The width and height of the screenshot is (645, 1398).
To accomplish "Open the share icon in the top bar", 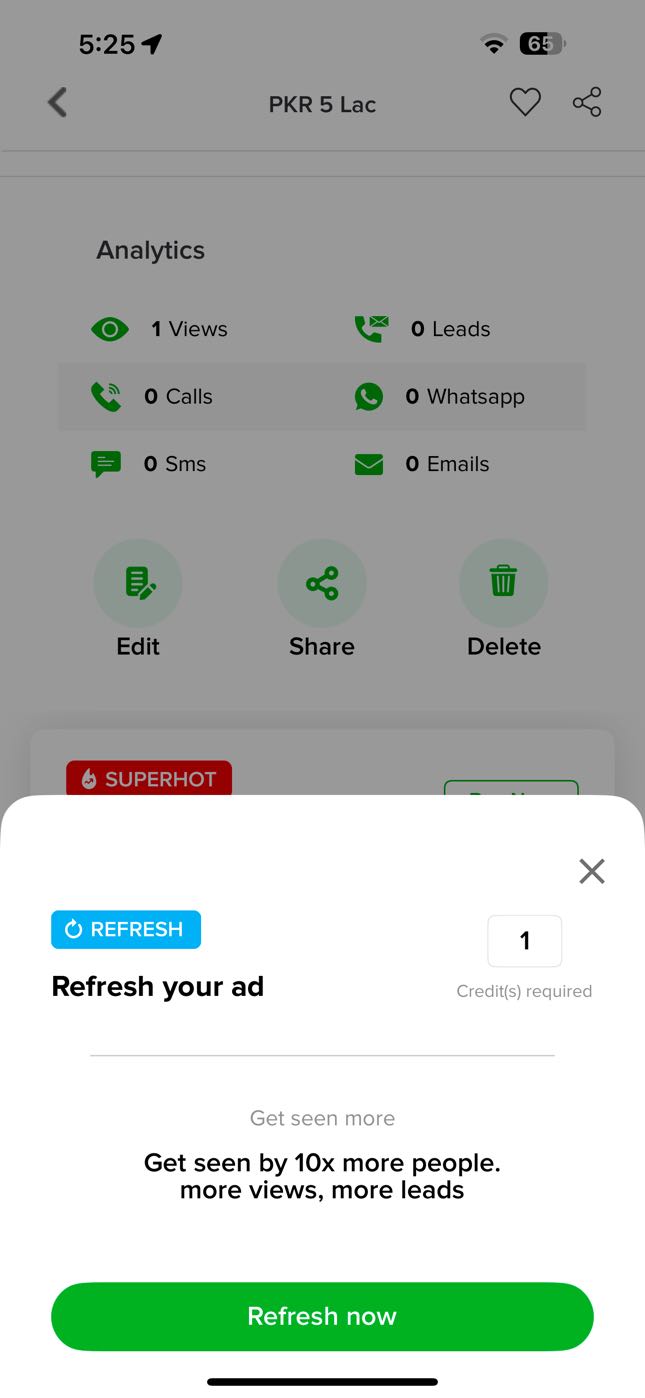I will (587, 103).
